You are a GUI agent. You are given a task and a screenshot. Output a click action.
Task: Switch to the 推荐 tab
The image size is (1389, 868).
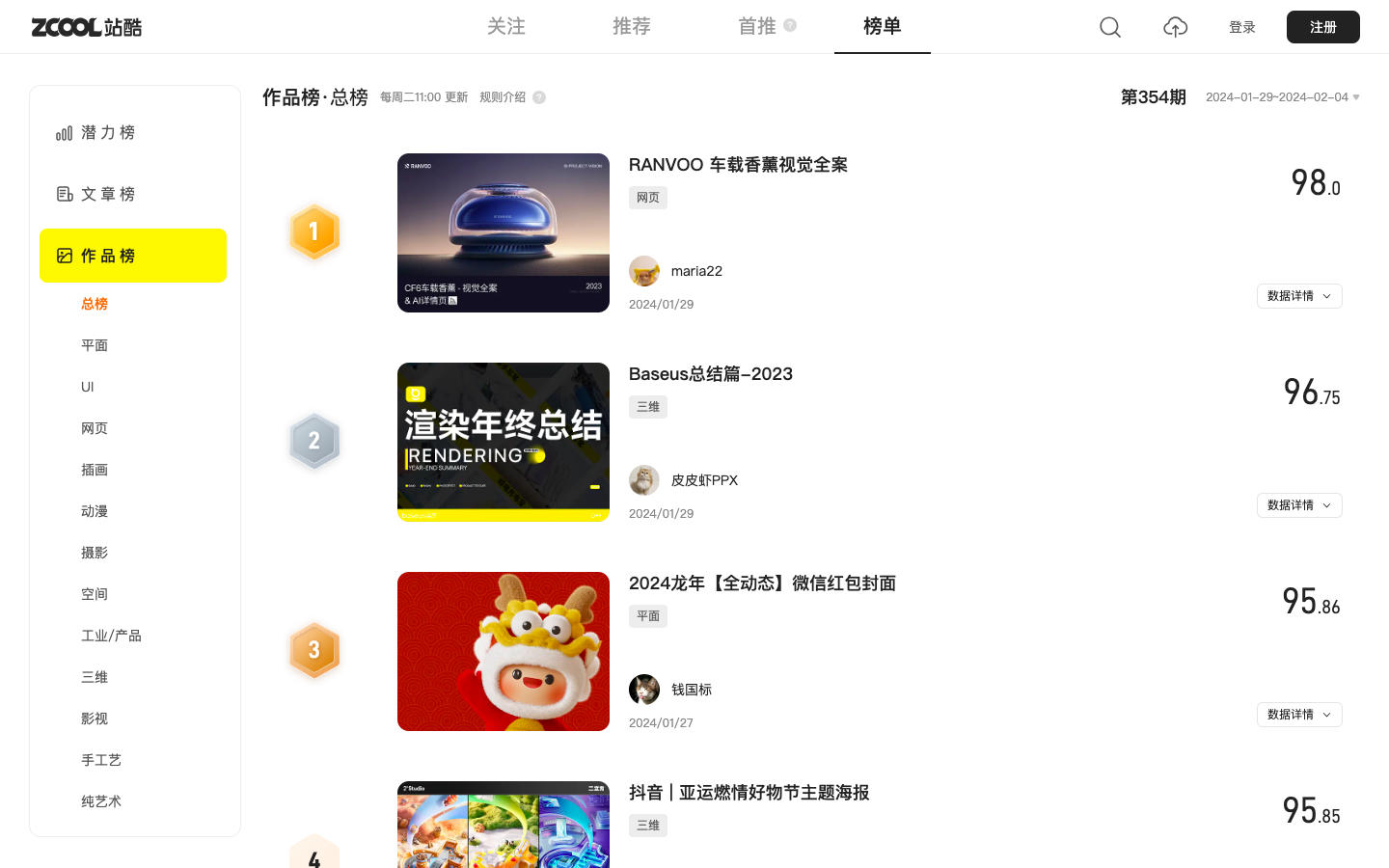tap(631, 26)
